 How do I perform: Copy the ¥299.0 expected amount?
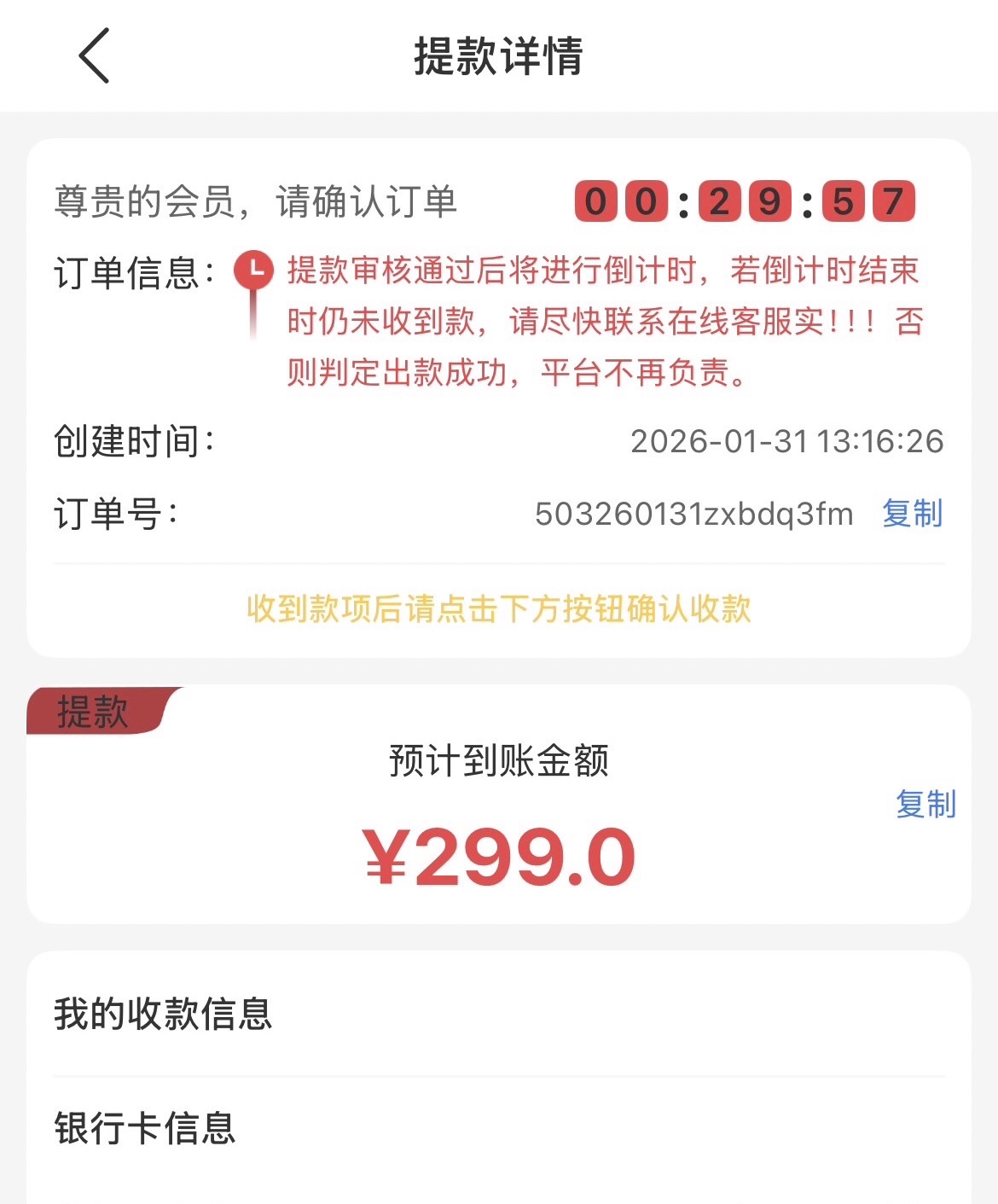point(925,804)
